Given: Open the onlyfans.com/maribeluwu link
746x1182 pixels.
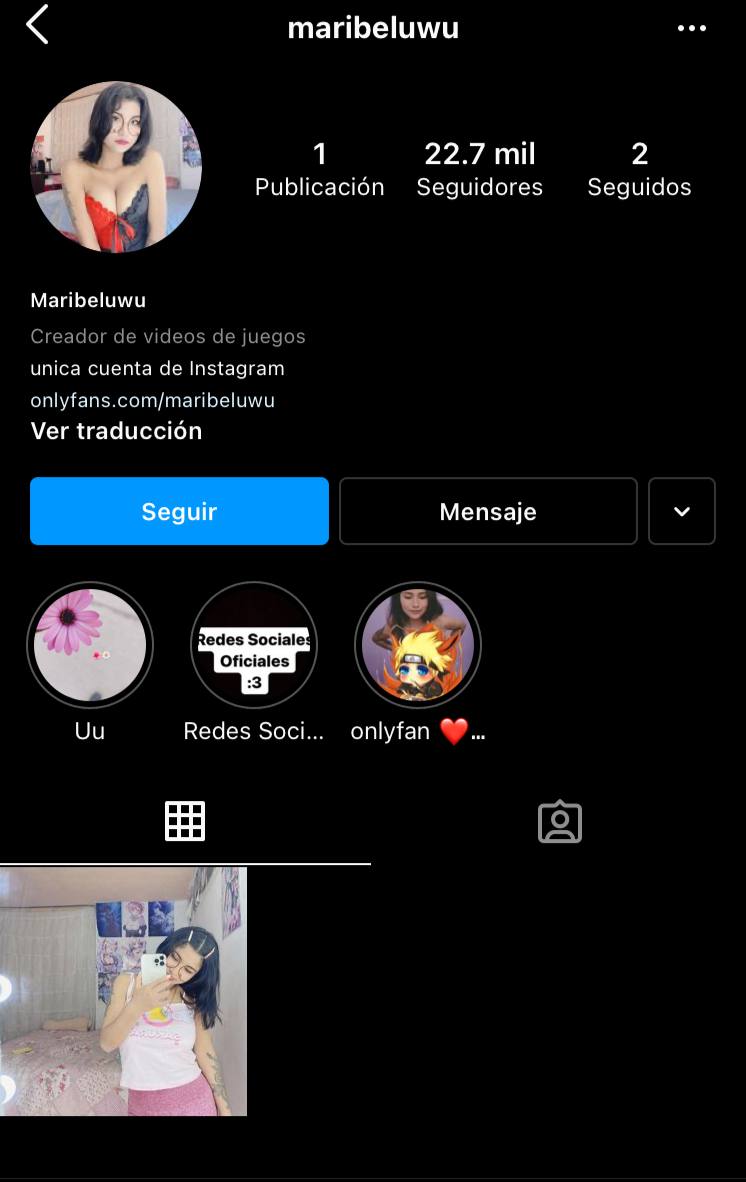Looking at the screenshot, I should coord(152,399).
